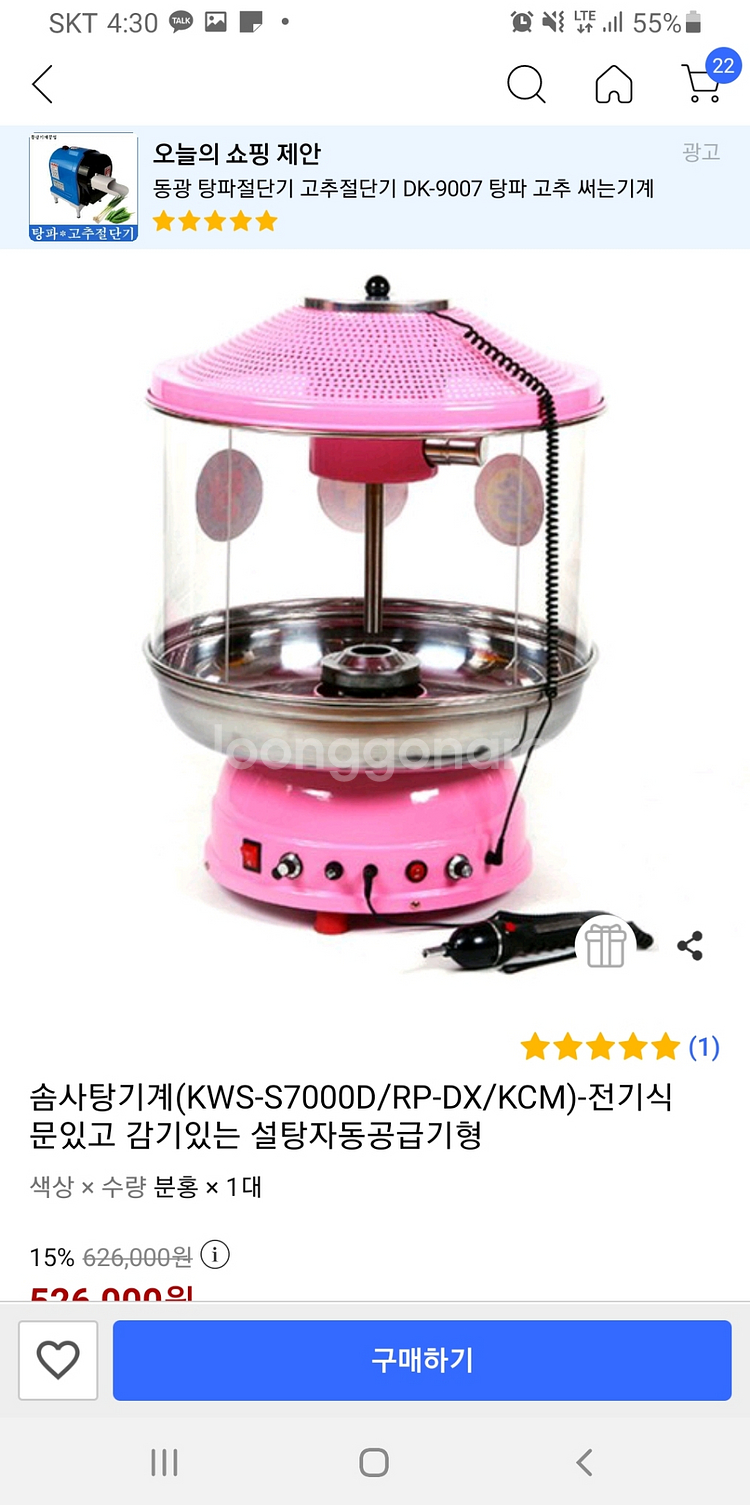Viewport: 750px width, 1505px height.
Task: Tap the gift box icon
Action: click(606, 945)
